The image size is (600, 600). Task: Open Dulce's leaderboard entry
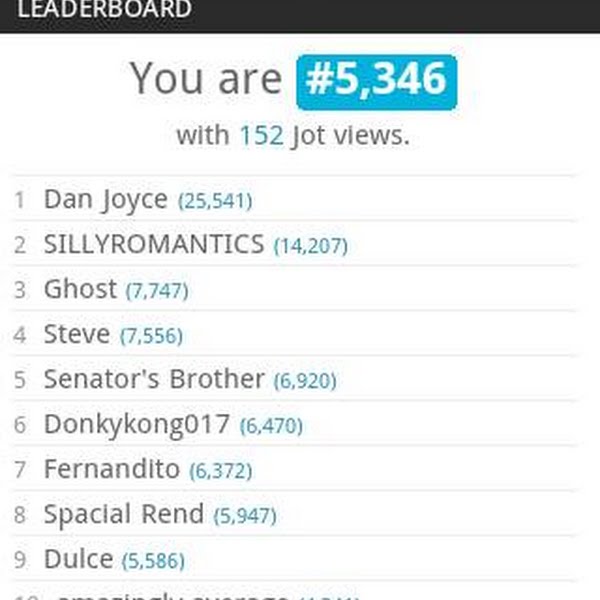(79, 559)
